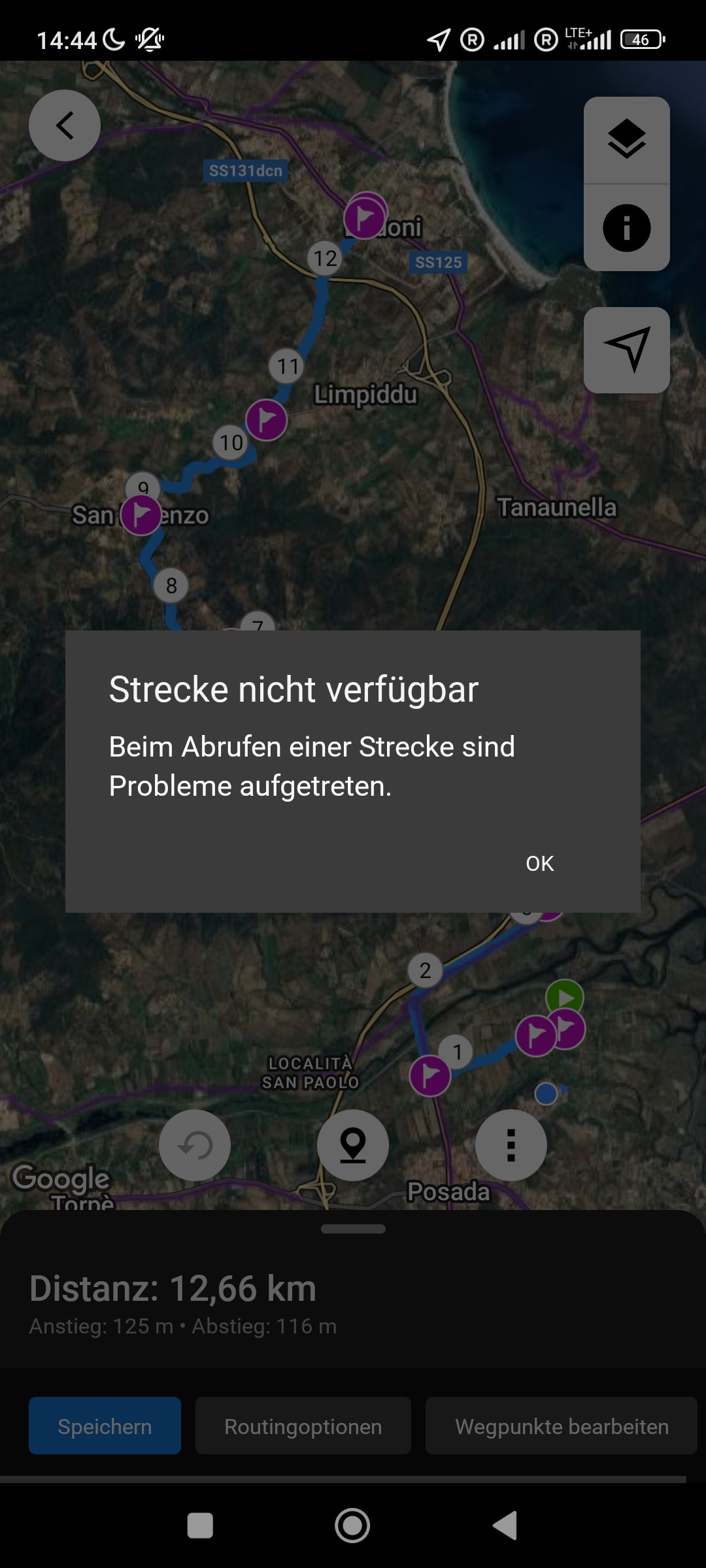Open the system recent apps button

click(200, 1526)
